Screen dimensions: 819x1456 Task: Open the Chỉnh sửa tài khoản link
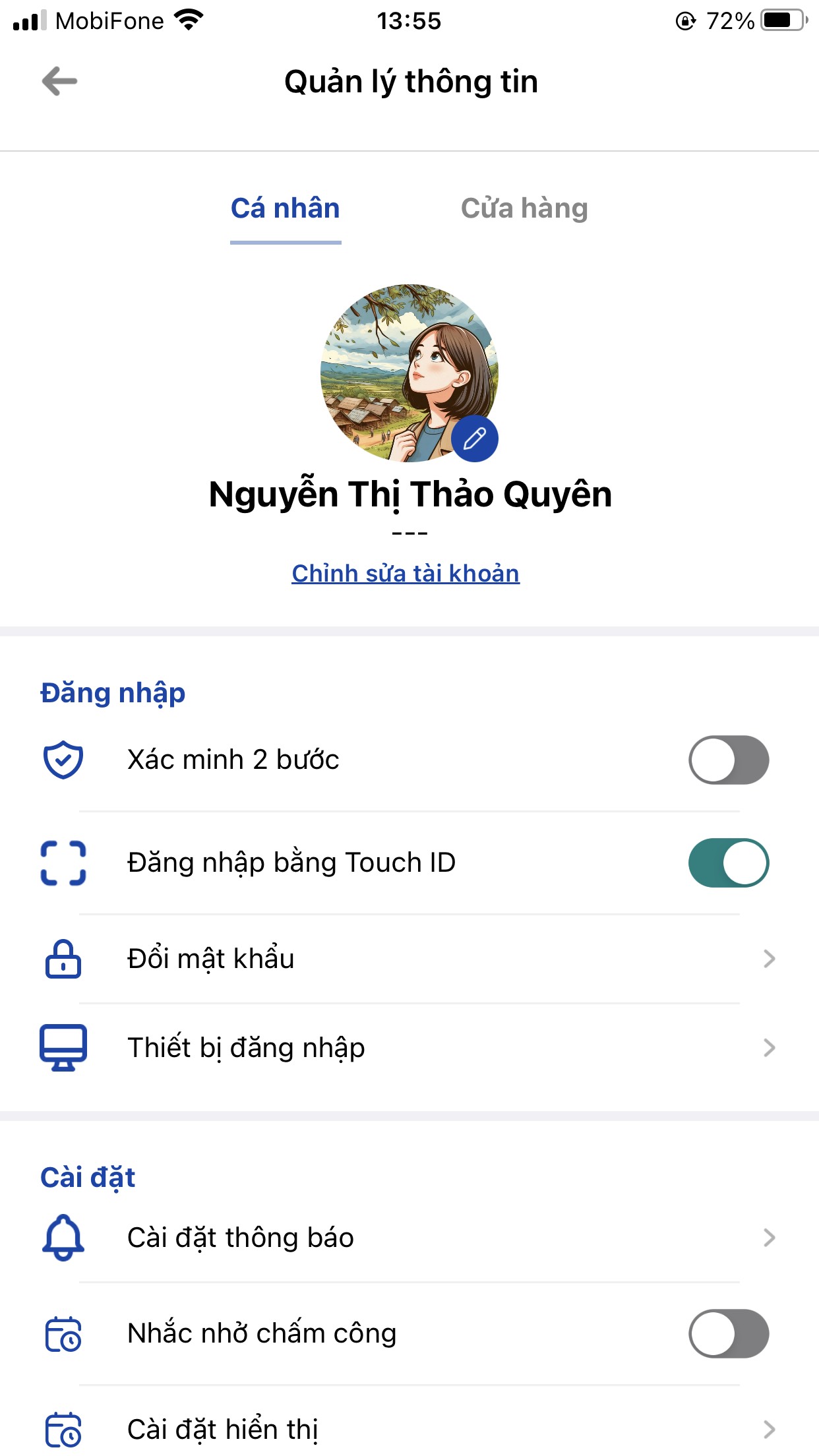(406, 574)
